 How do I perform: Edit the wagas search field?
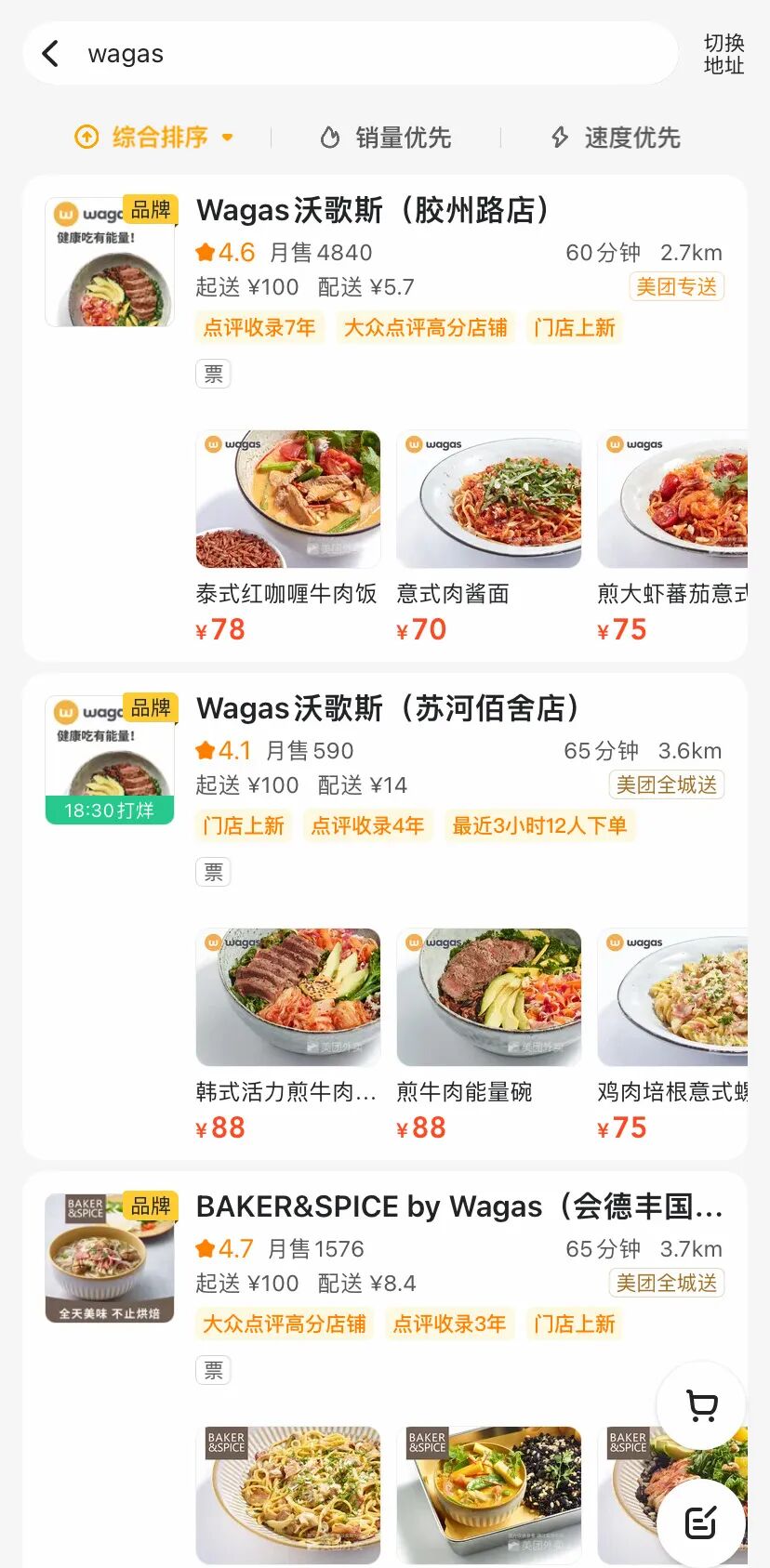[372, 54]
